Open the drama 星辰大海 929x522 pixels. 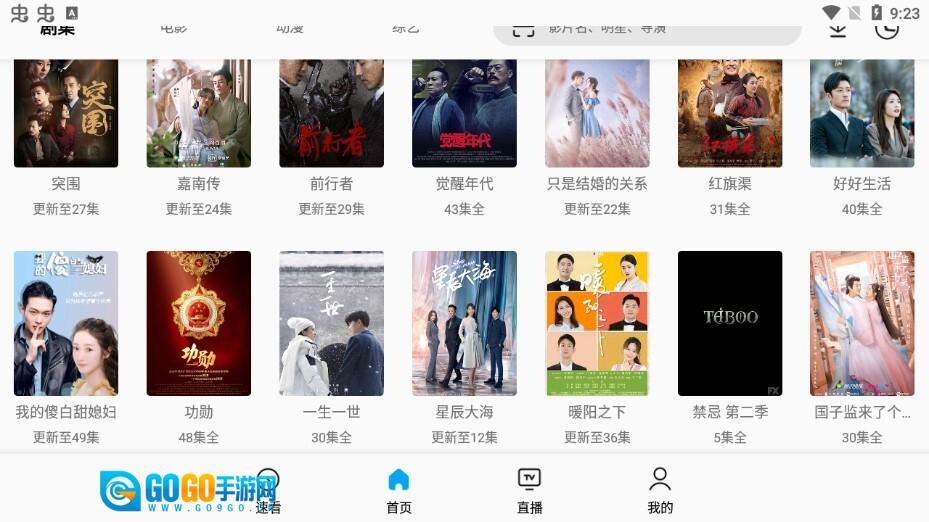click(464, 323)
